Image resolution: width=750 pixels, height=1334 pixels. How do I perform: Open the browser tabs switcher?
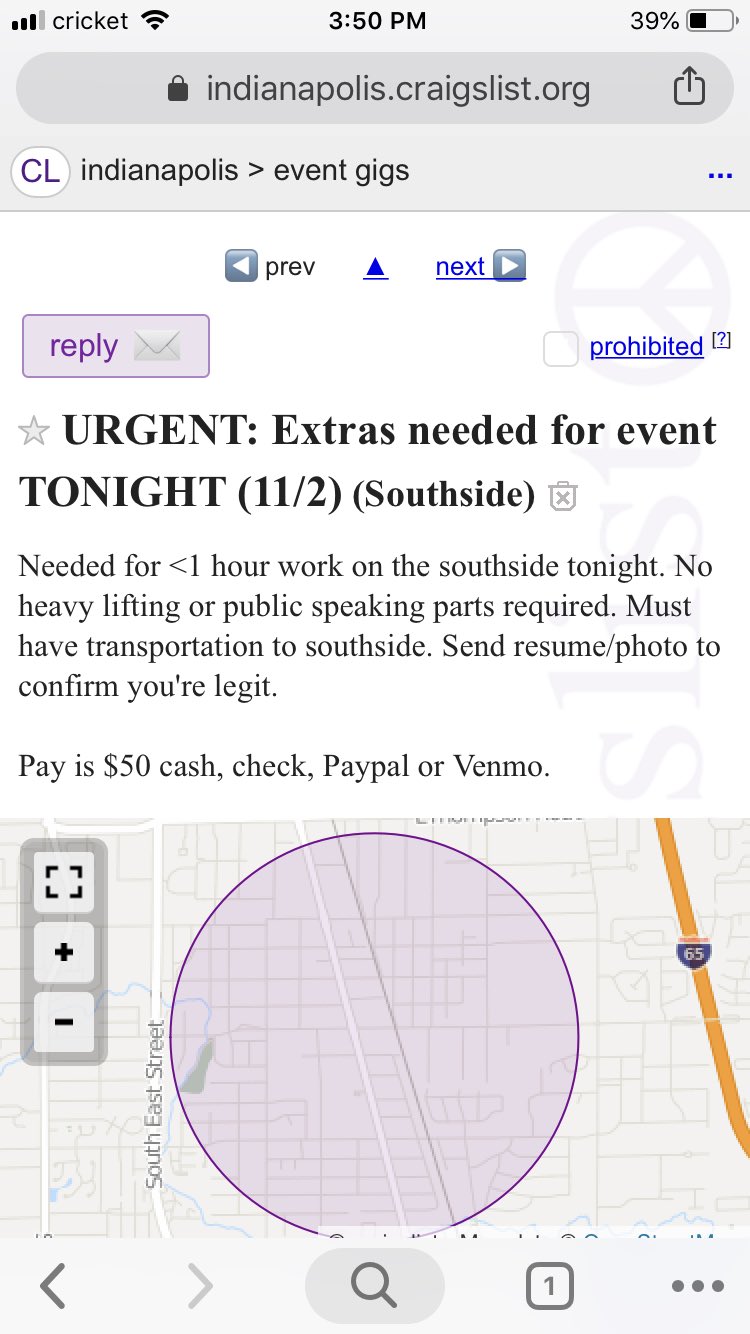pyautogui.click(x=549, y=1286)
